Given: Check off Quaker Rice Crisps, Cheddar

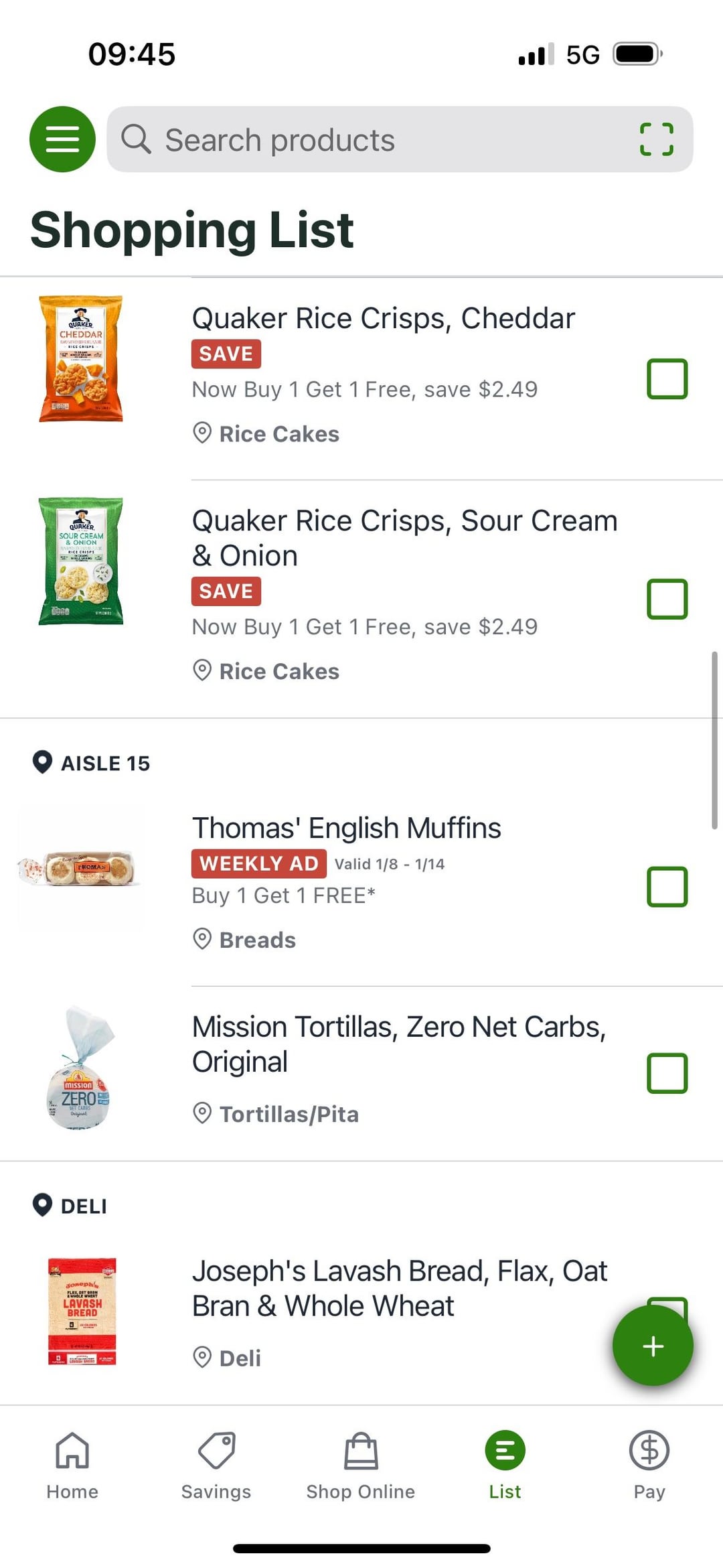Looking at the screenshot, I should click(667, 379).
